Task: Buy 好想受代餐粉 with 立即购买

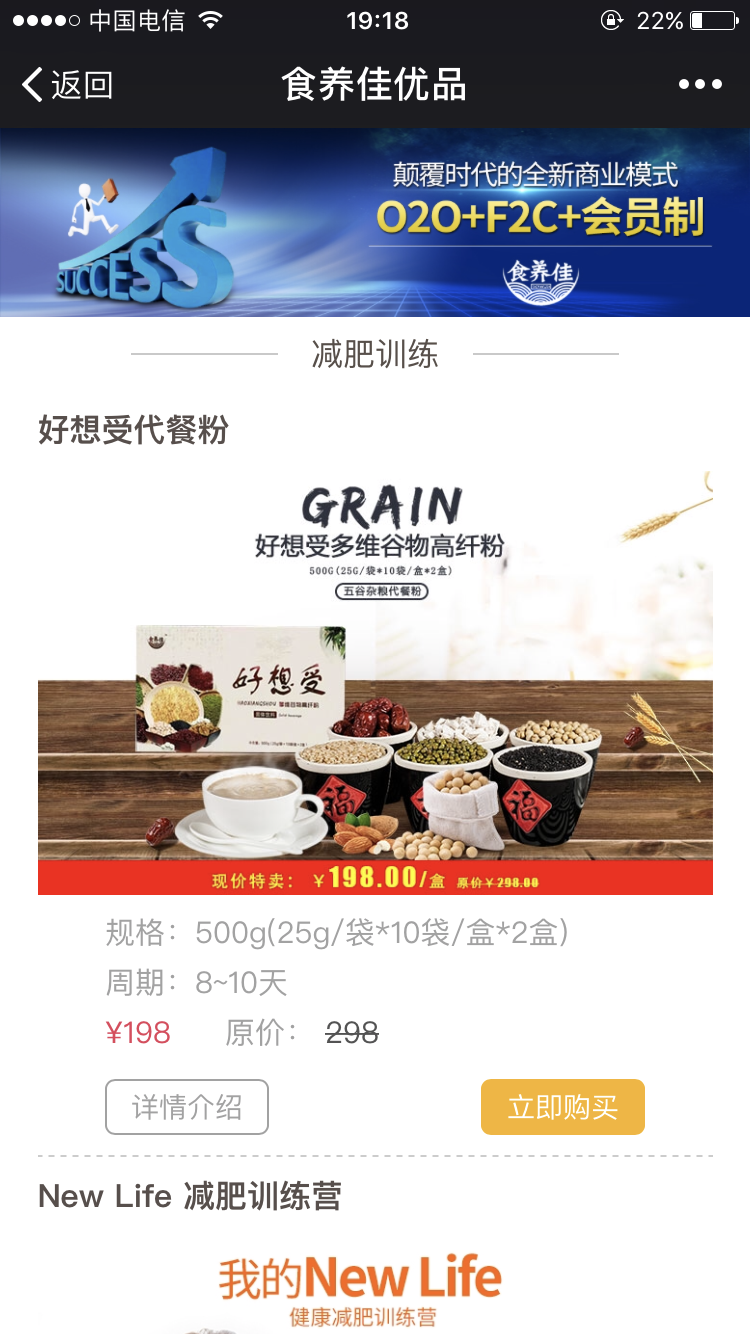Action: pos(562,1107)
